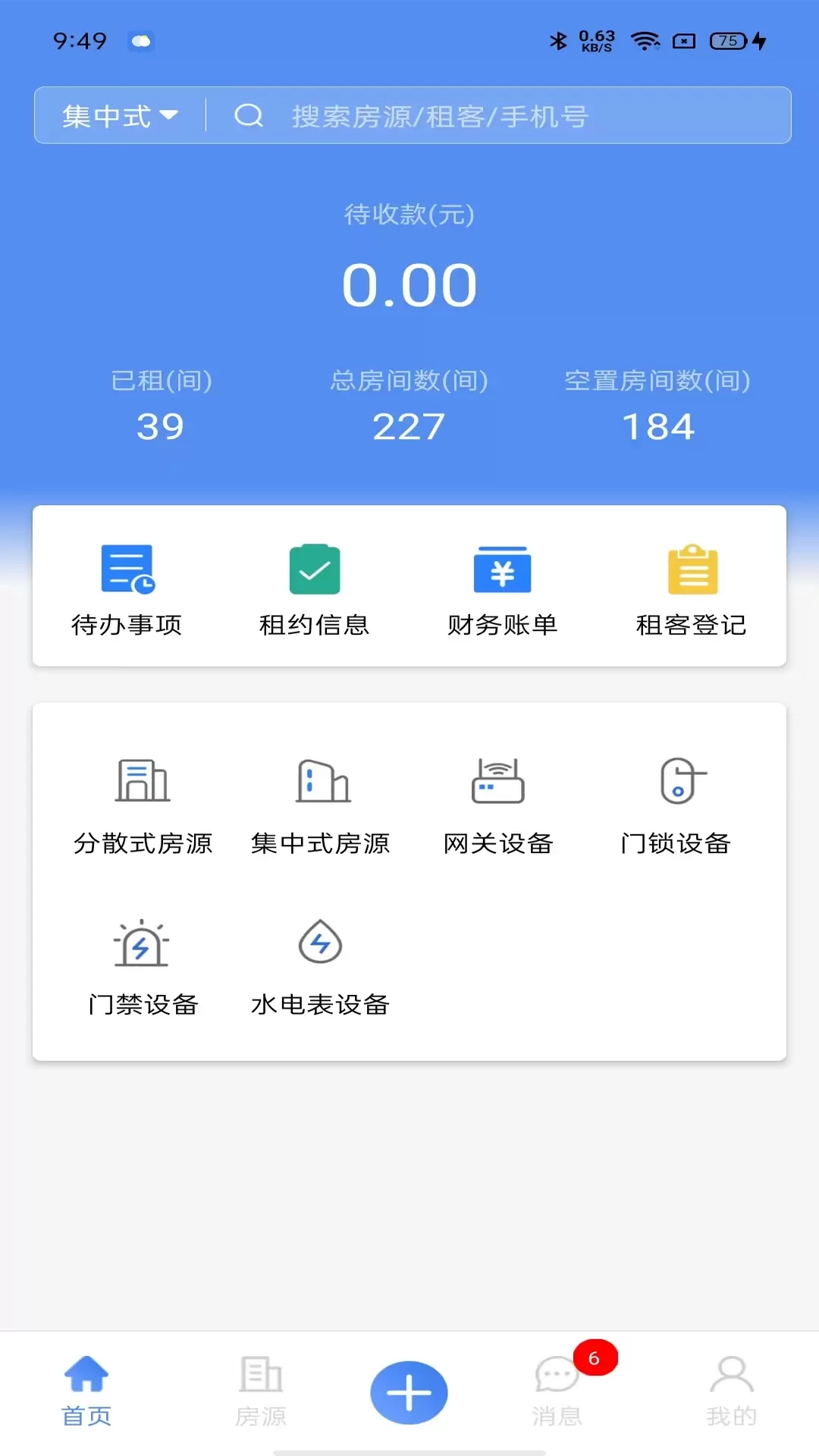Open the 网关设备 gateway devices icon

498,804
